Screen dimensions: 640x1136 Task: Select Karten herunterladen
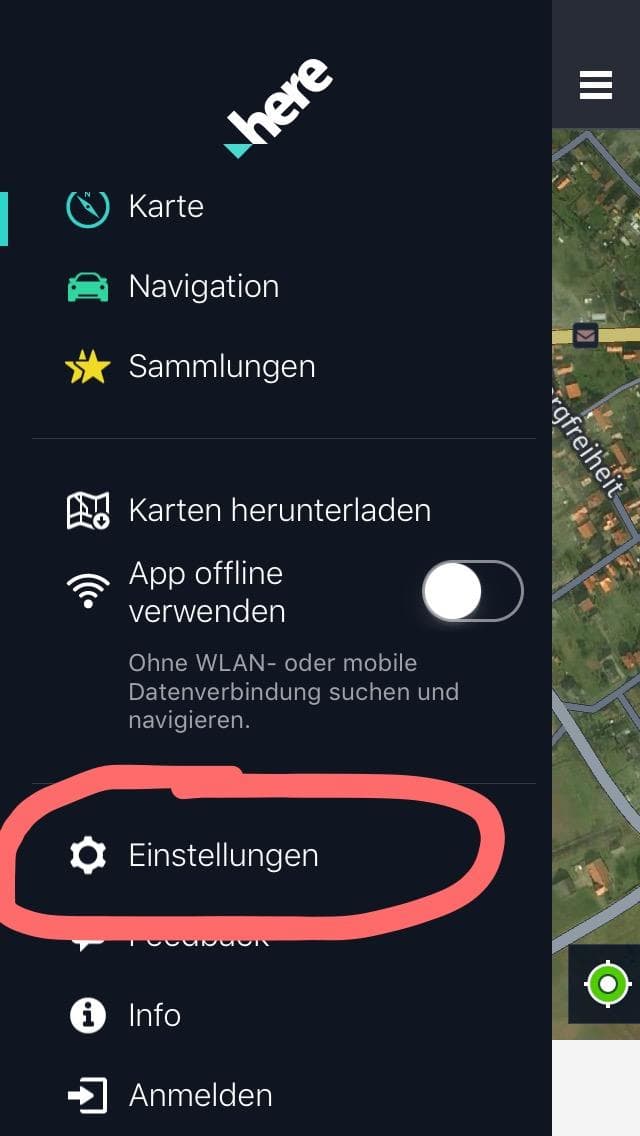point(275,511)
